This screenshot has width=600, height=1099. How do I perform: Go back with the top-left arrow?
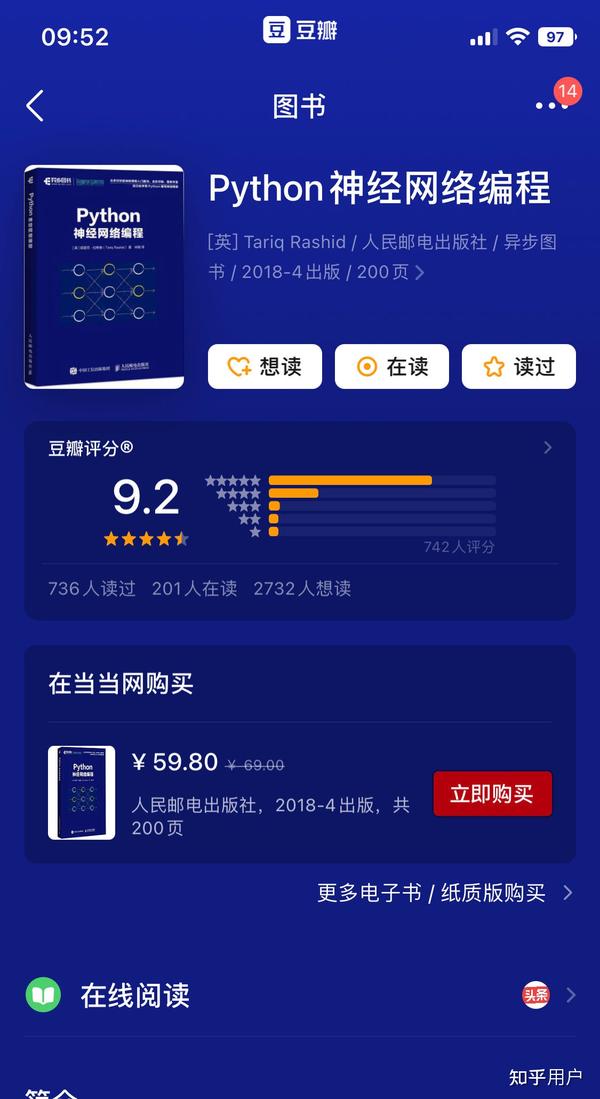tap(35, 106)
